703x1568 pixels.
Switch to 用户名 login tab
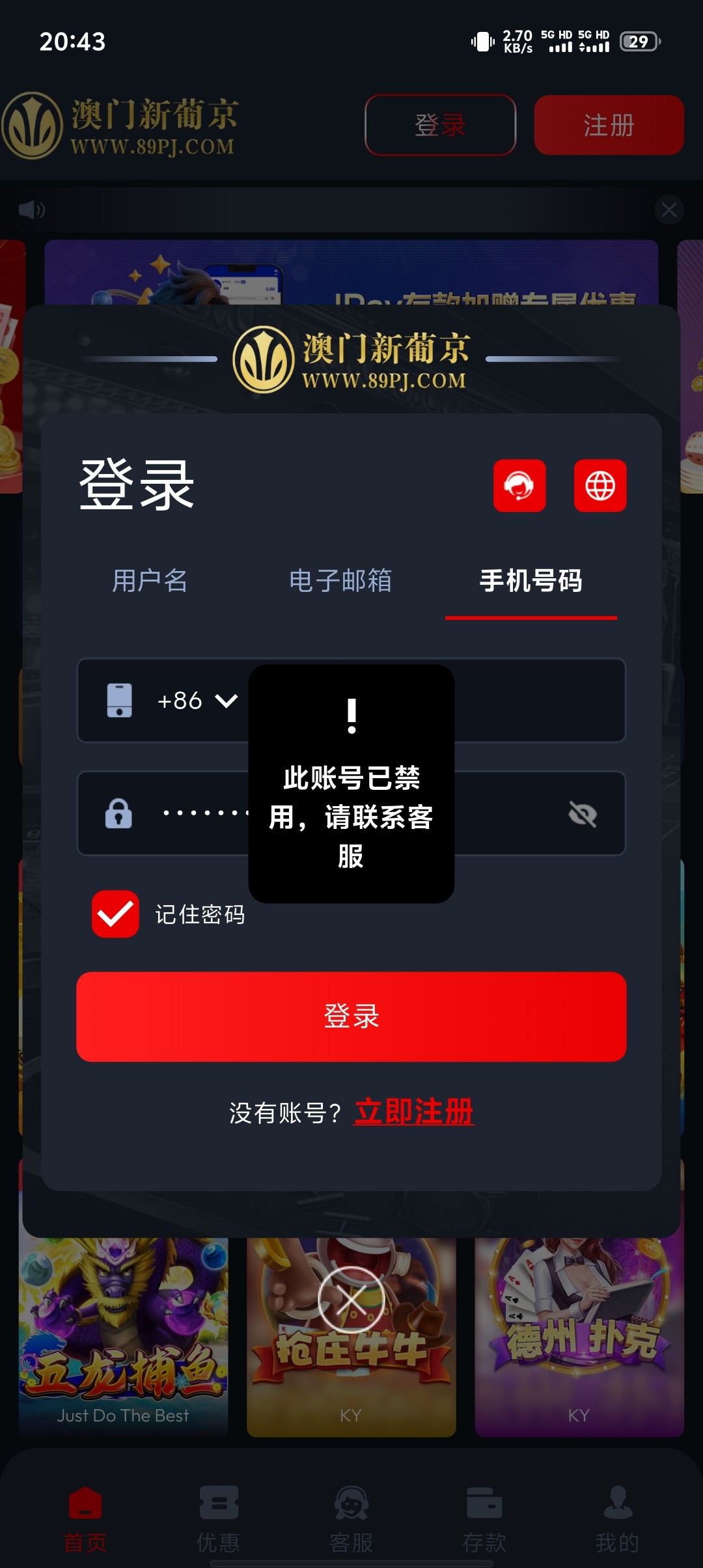pyautogui.click(x=150, y=581)
